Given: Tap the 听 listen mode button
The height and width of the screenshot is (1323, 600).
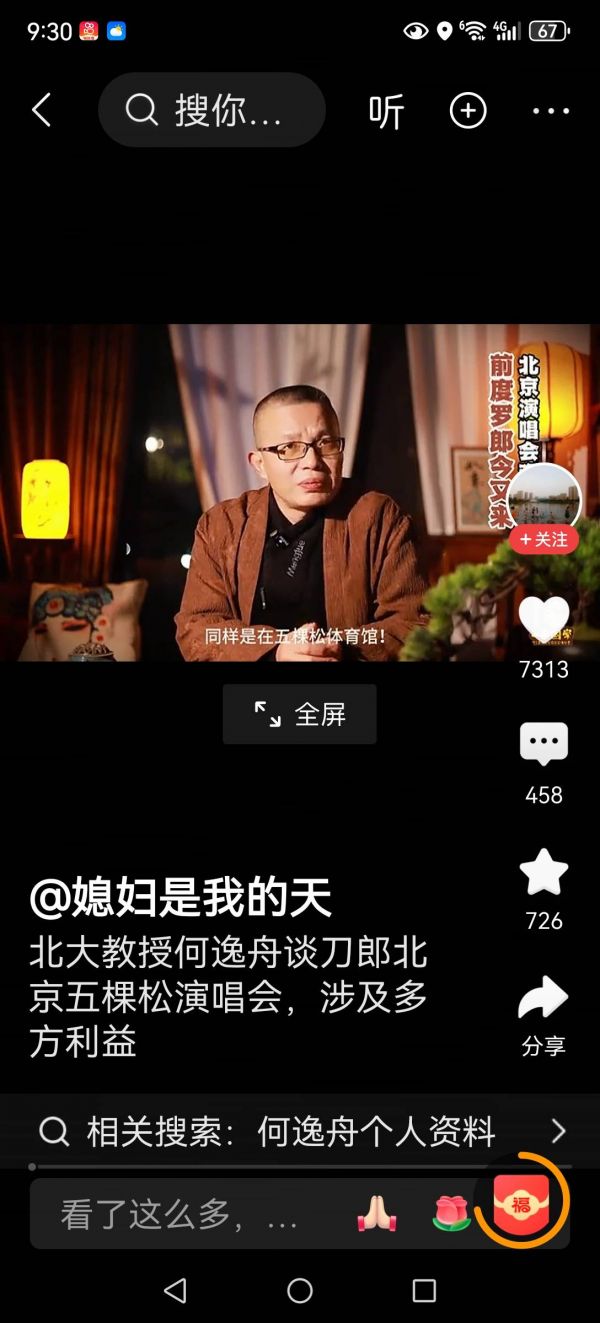Looking at the screenshot, I should tap(386, 111).
